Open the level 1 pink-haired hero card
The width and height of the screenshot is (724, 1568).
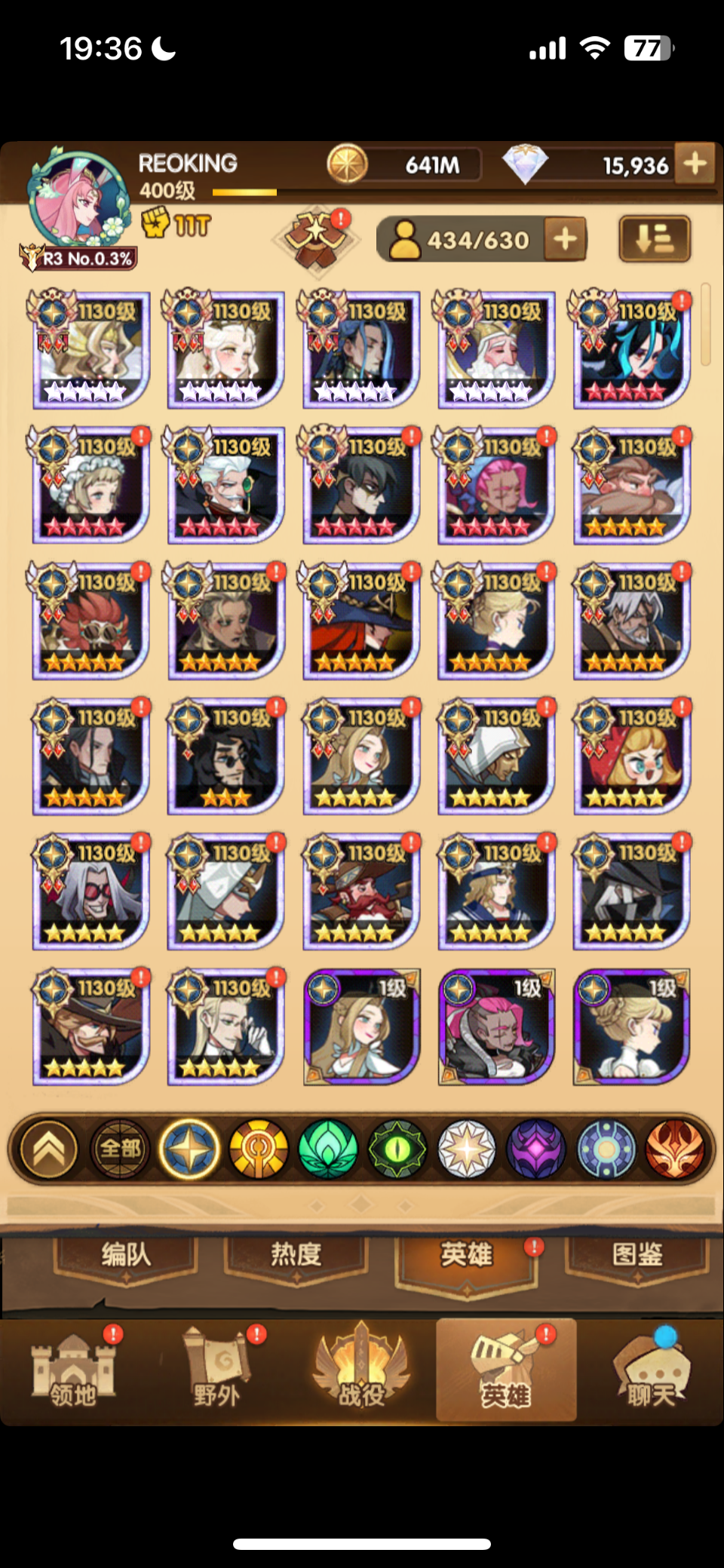496,1026
